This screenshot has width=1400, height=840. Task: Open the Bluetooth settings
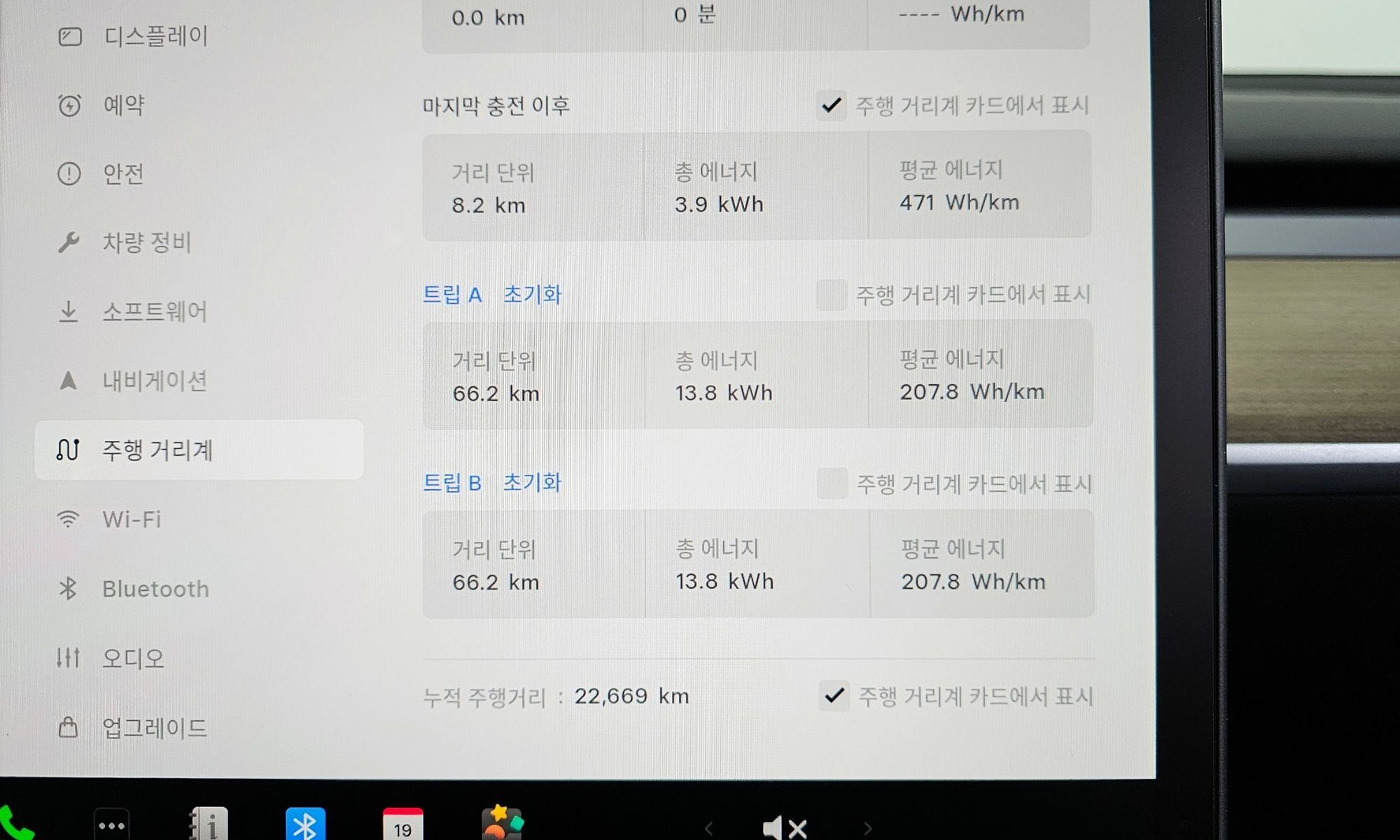(x=155, y=589)
